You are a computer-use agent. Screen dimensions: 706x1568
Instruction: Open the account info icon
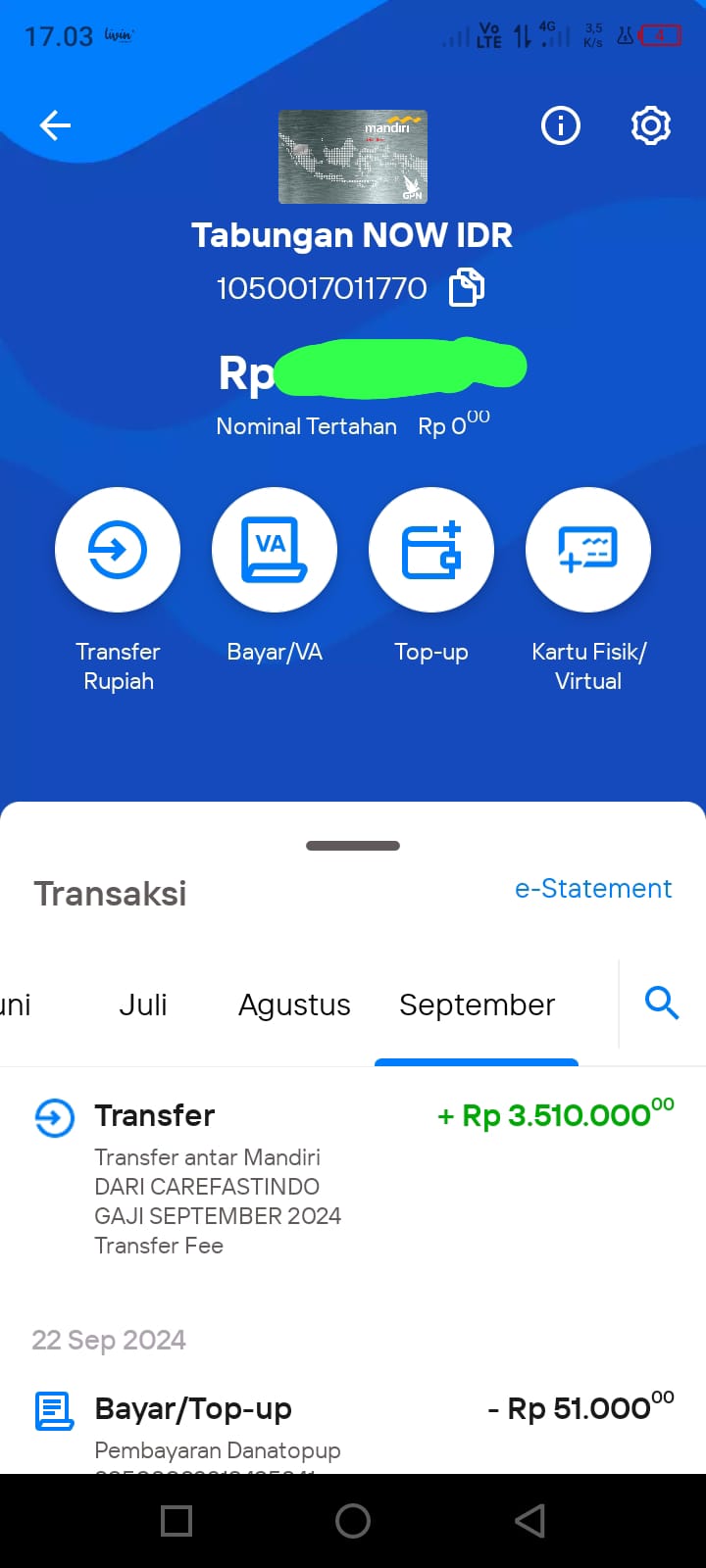(x=561, y=125)
